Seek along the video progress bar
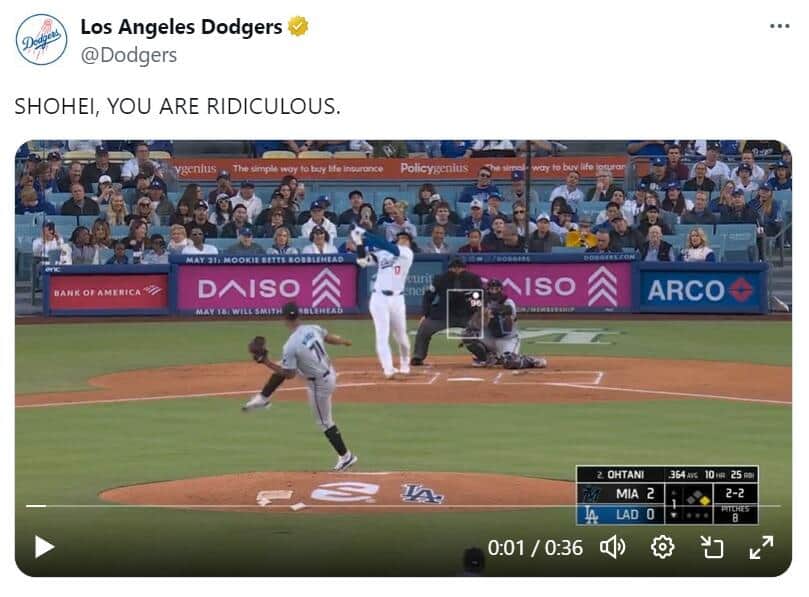This screenshot has width=809, height=597. pos(400,506)
